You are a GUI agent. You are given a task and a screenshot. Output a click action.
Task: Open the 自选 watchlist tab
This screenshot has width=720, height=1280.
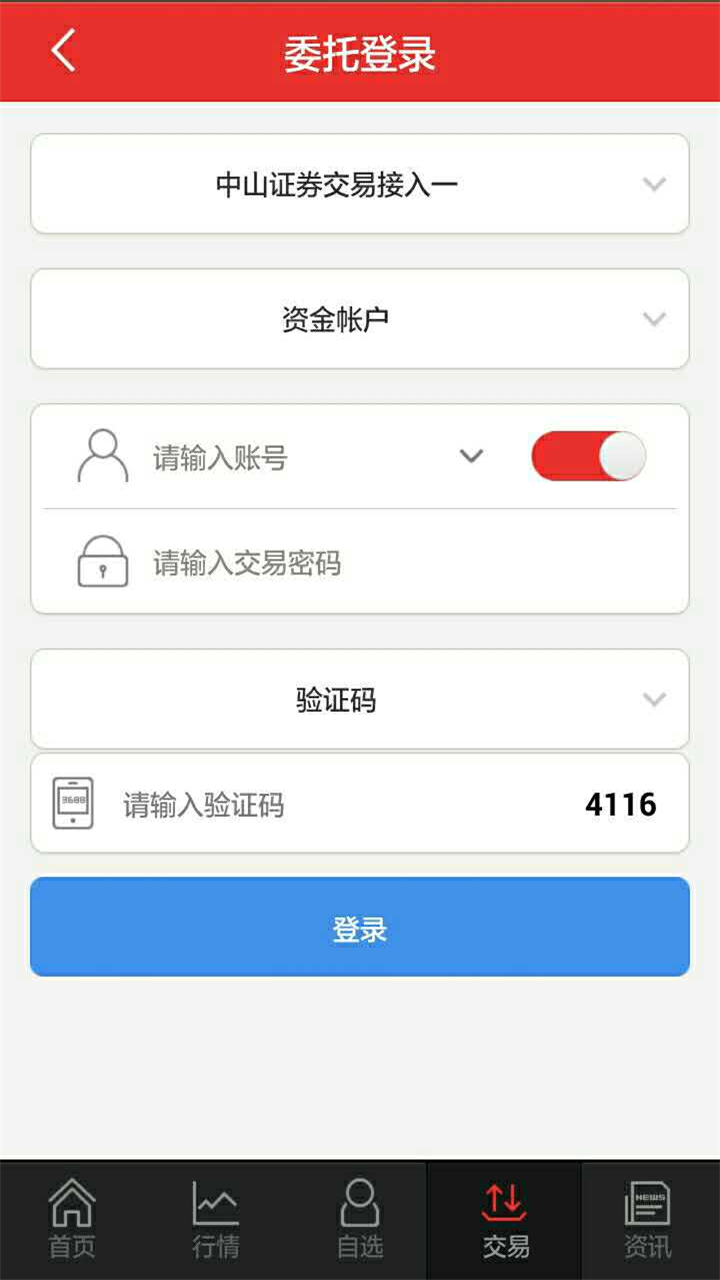pyautogui.click(x=360, y=1218)
